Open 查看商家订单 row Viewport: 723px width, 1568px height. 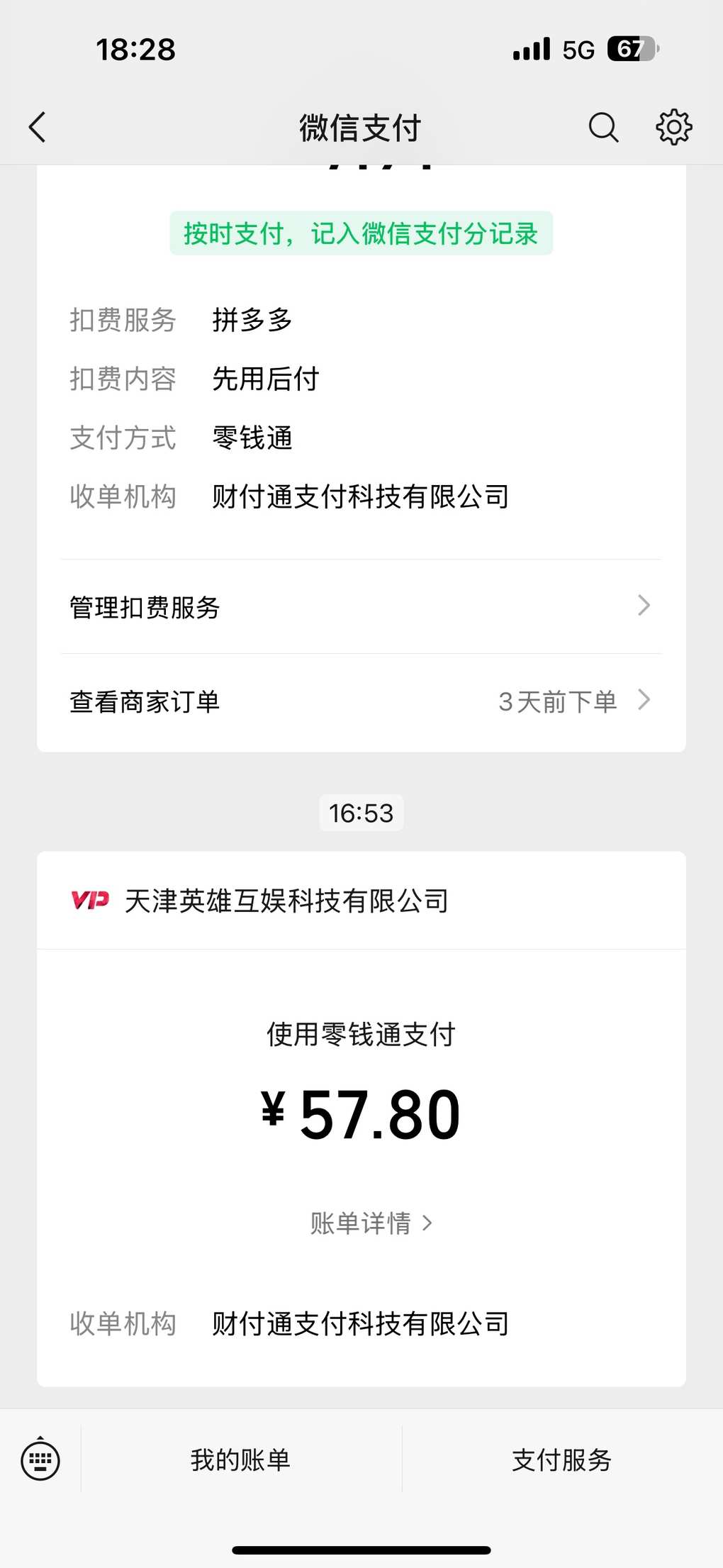coord(361,702)
